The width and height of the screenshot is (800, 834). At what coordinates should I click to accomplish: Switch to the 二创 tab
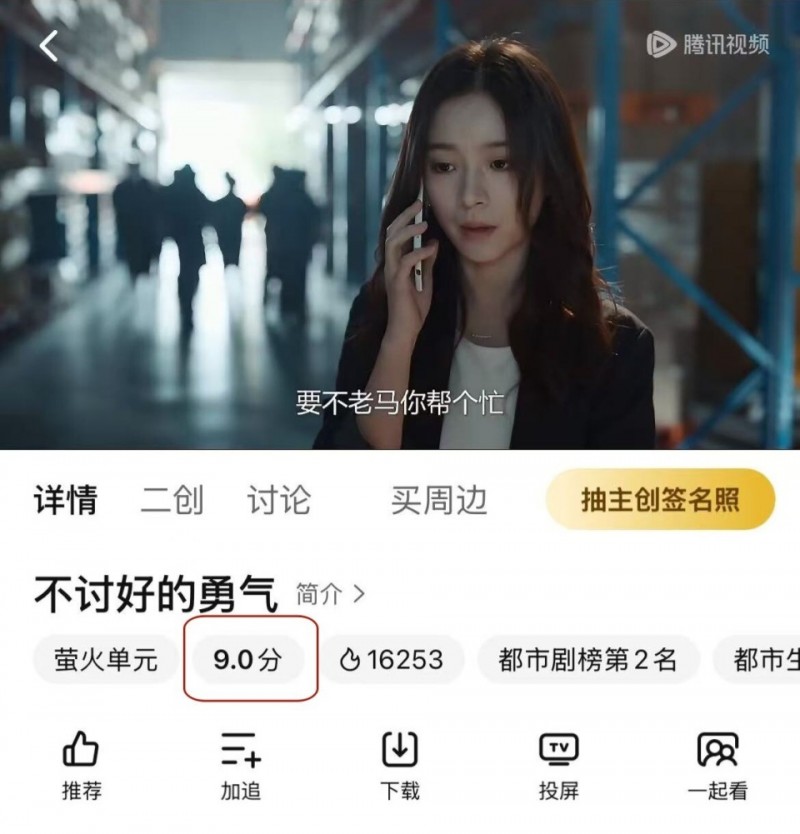[x=172, y=500]
